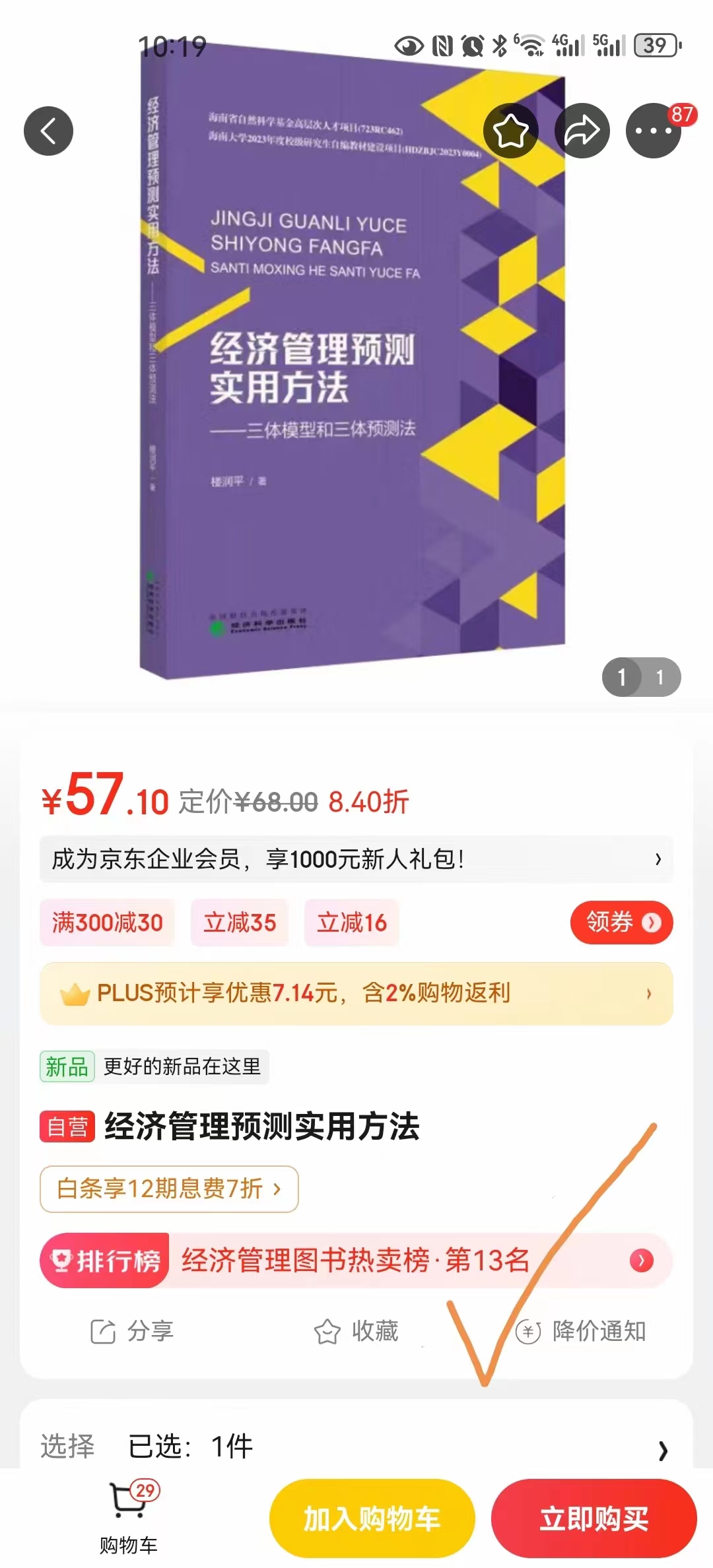Open the JD enterprise member gift banner
Viewport: 713px width, 1568px height.
coord(356,859)
